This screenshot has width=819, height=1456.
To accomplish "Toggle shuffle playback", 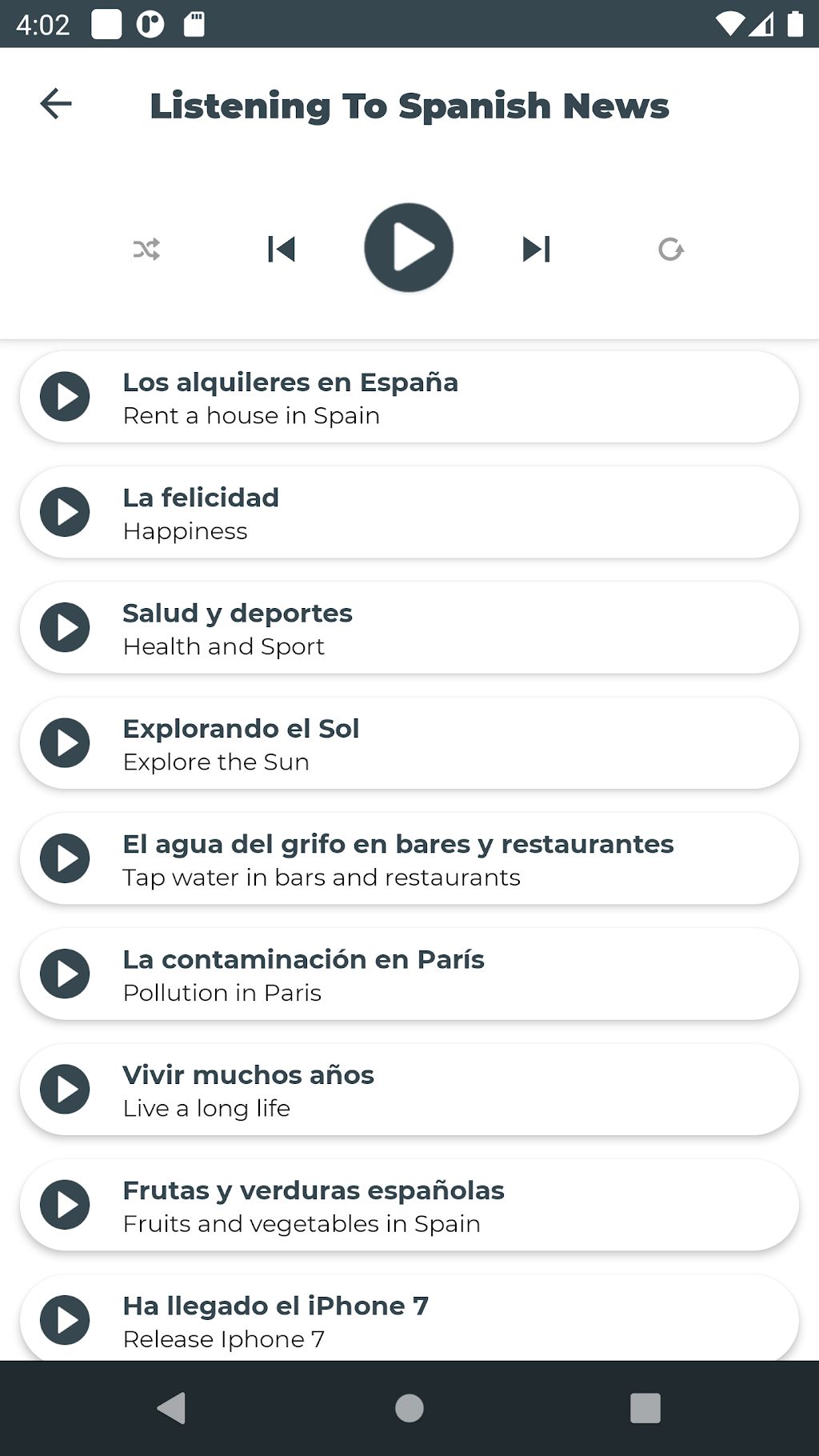I will (x=146, y=249).
